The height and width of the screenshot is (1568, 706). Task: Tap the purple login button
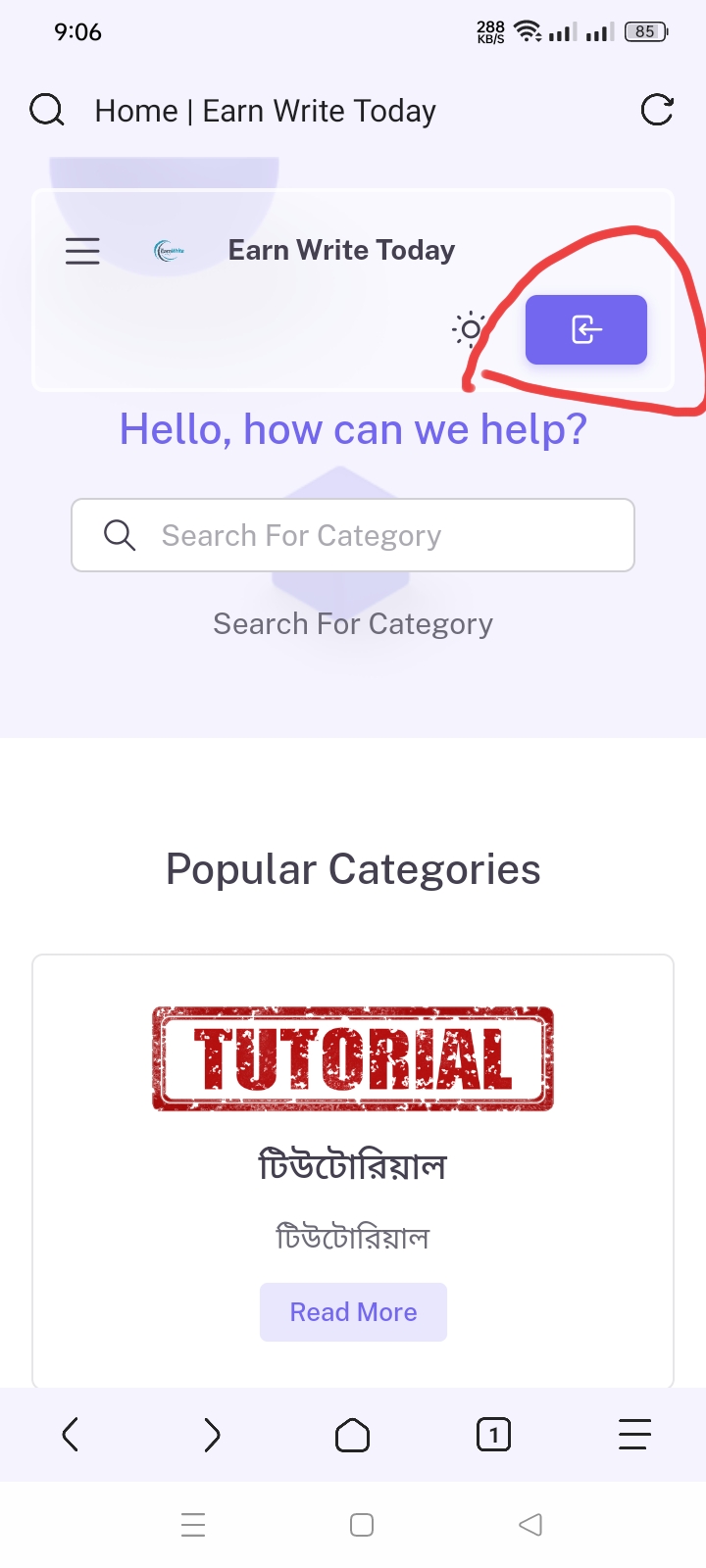[x=586, y=329]
